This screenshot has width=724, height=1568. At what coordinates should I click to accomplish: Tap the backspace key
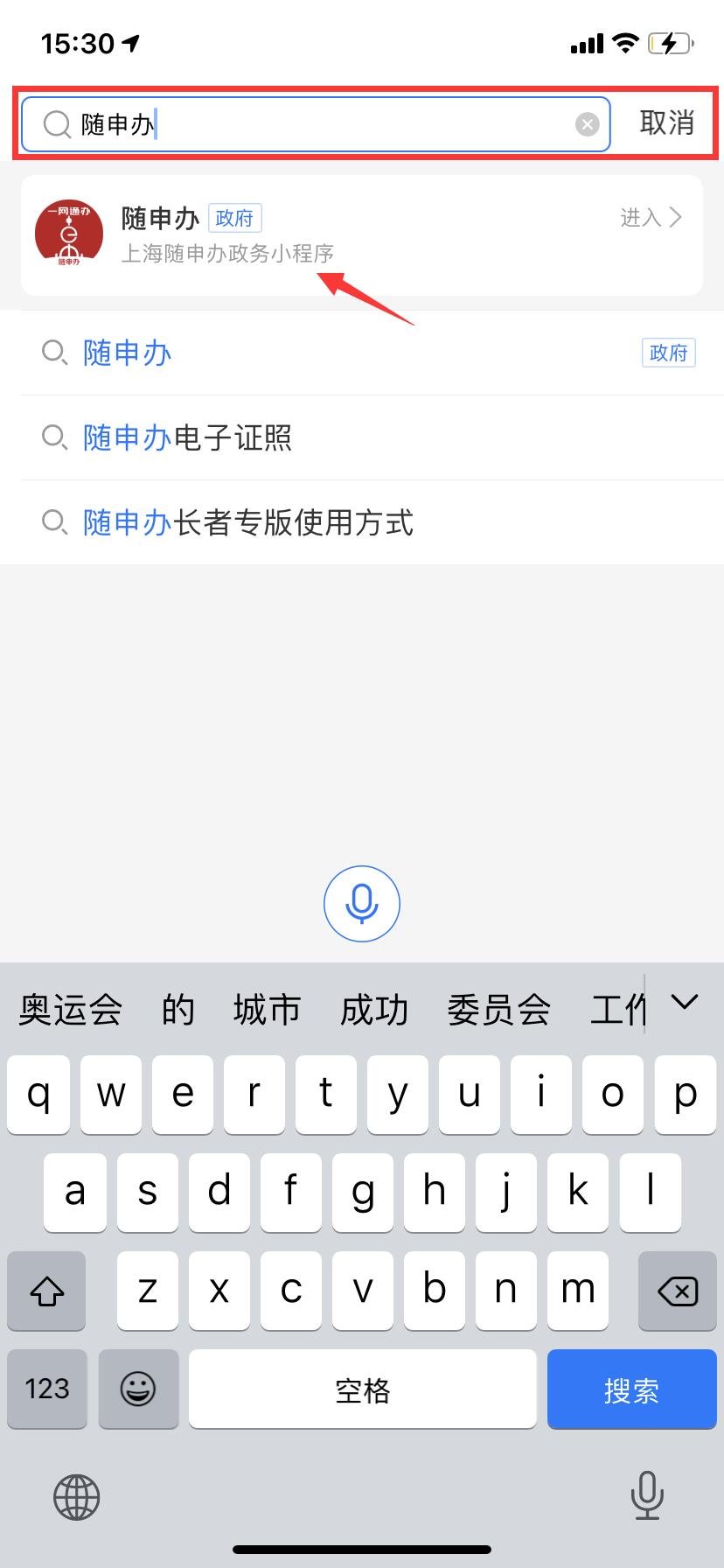pos(677,1291)
